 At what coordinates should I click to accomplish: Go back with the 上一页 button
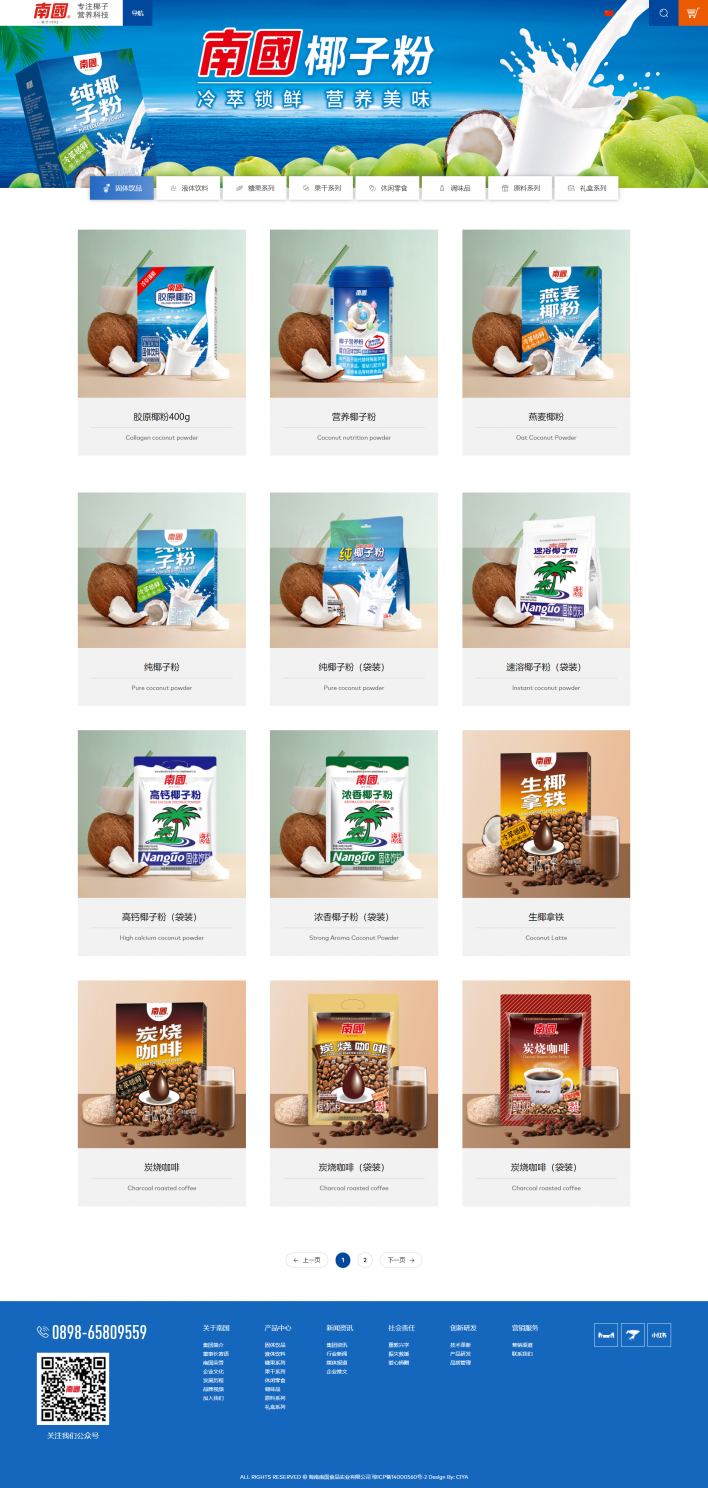pos(307,1260)
